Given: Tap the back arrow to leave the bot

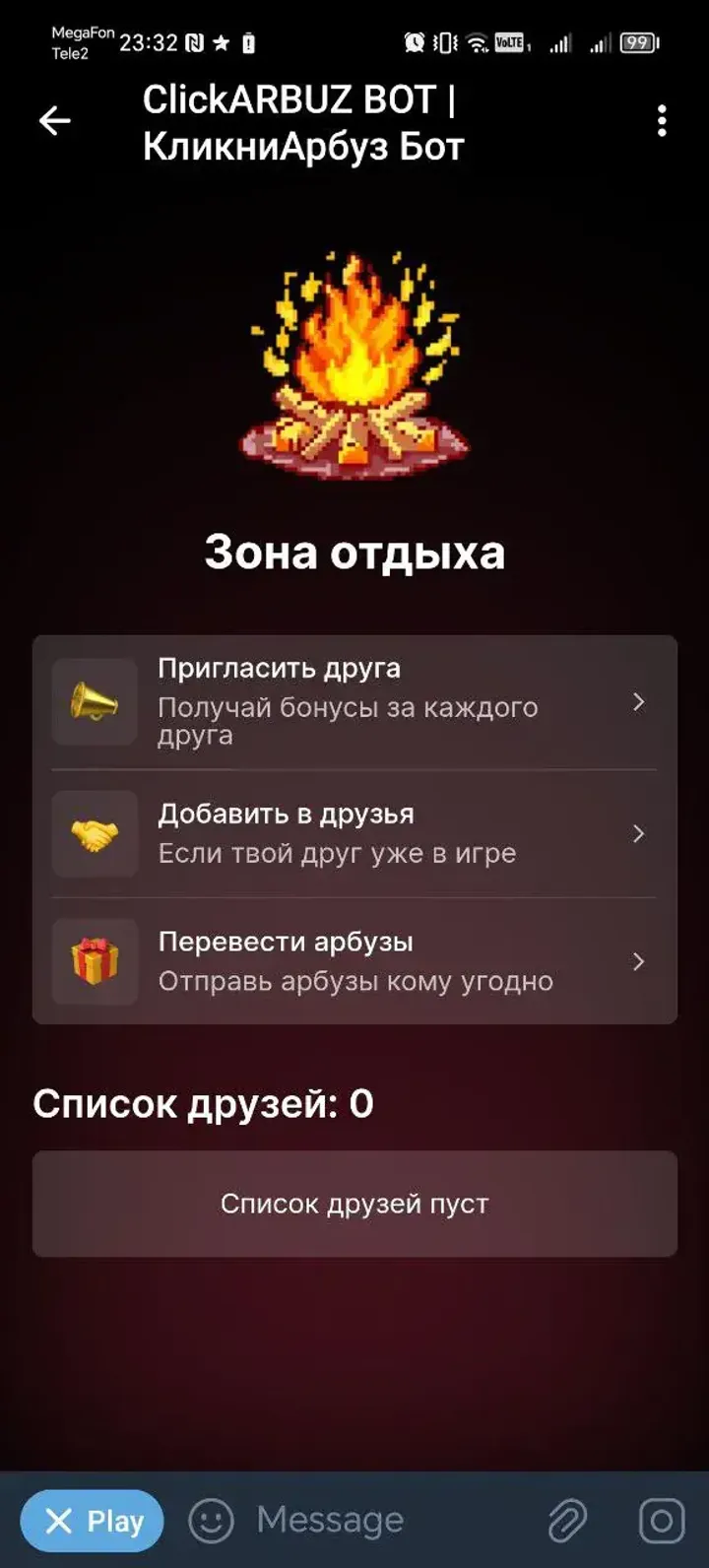Looking at the screenshot, I should tap(55, 120).
